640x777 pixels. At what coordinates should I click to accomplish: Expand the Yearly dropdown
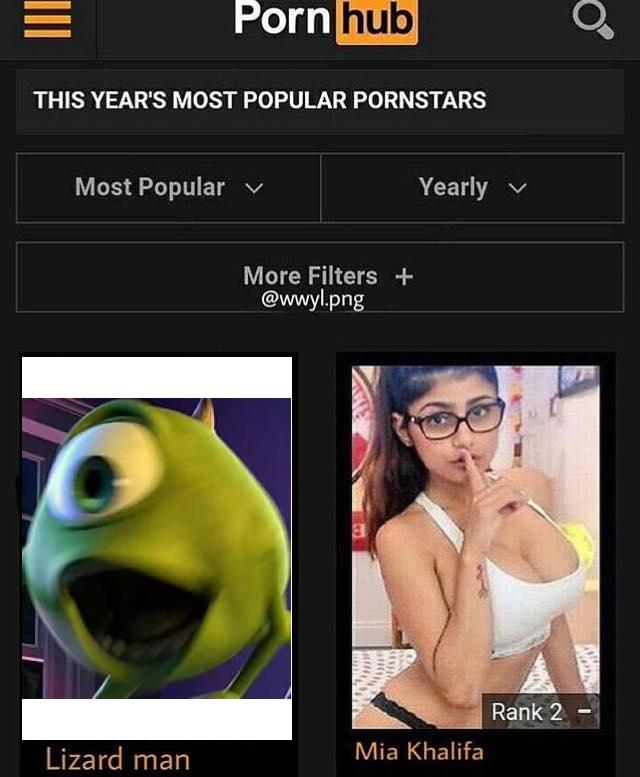tap(472, 187)
